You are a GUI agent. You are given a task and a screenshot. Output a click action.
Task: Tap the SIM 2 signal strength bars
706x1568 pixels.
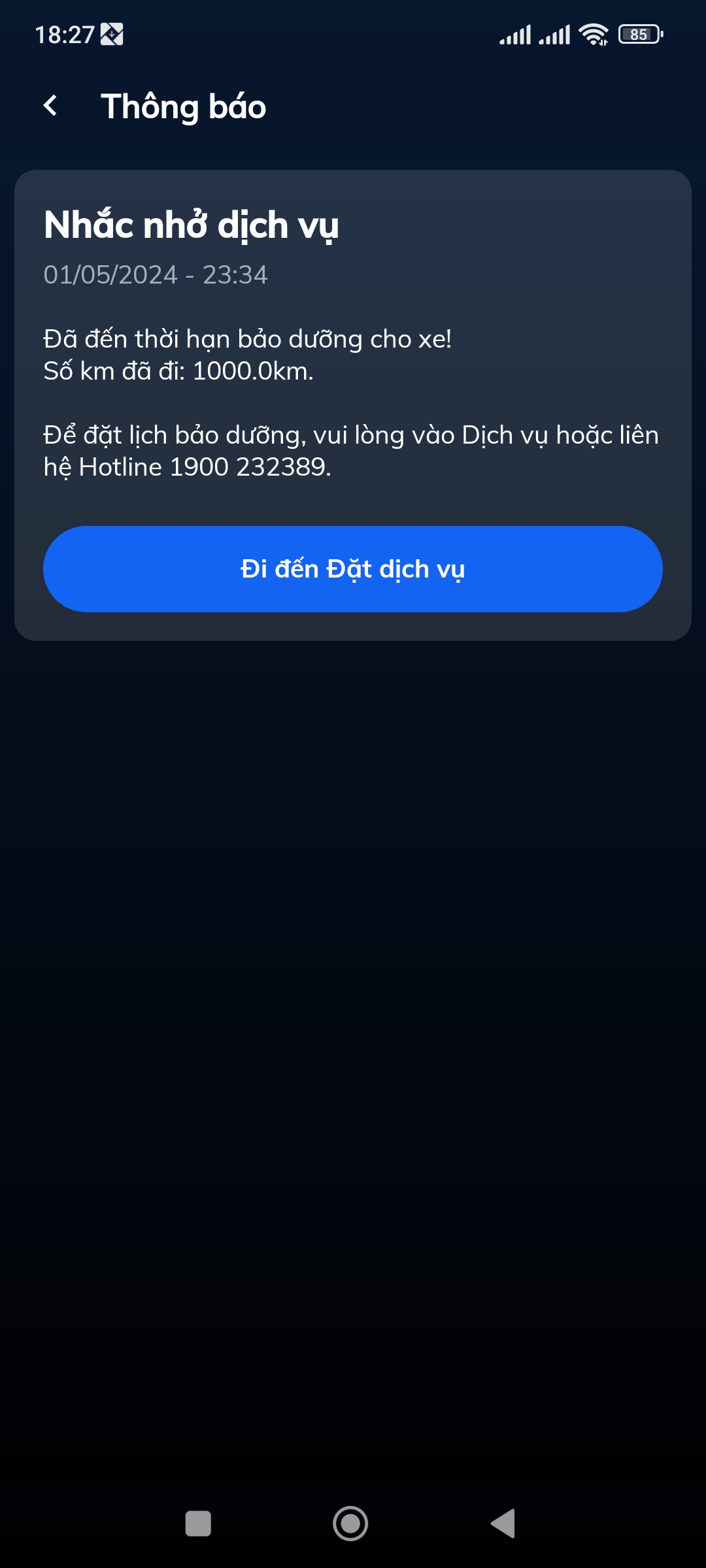(x=552, y=34)
